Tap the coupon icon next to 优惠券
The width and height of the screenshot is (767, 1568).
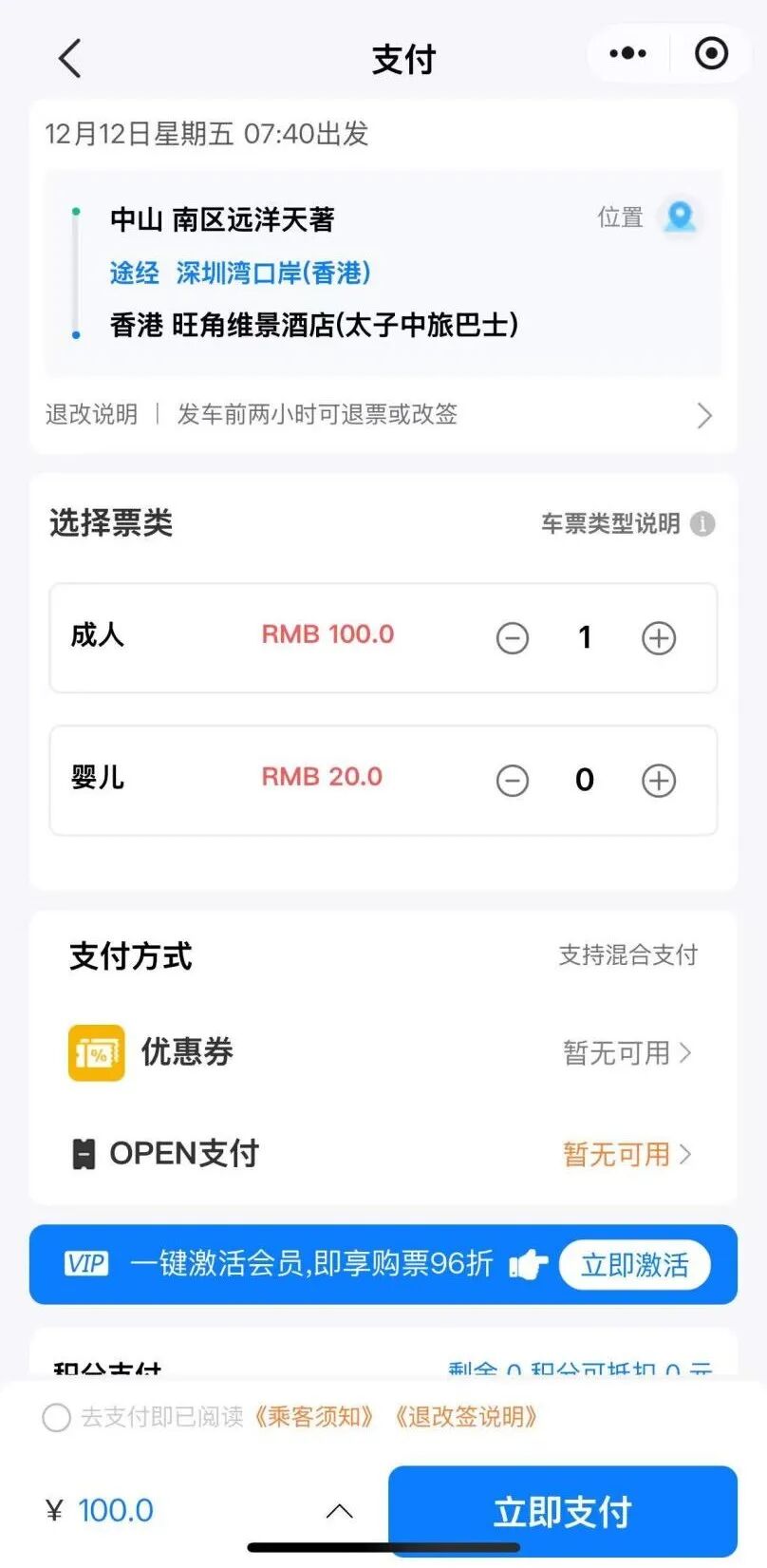(x=94, y=1052)
